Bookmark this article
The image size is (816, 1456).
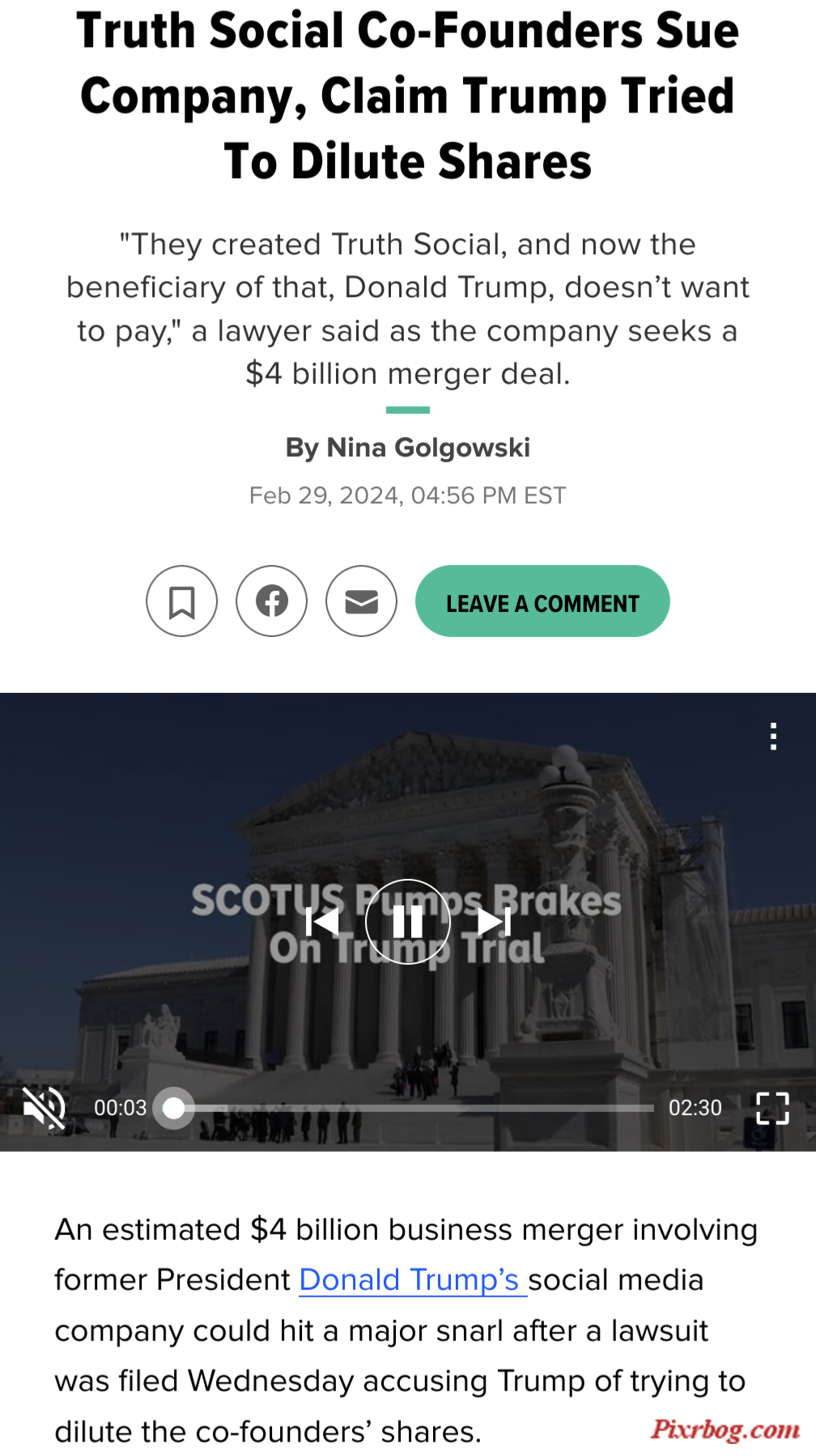pos(181,601)
